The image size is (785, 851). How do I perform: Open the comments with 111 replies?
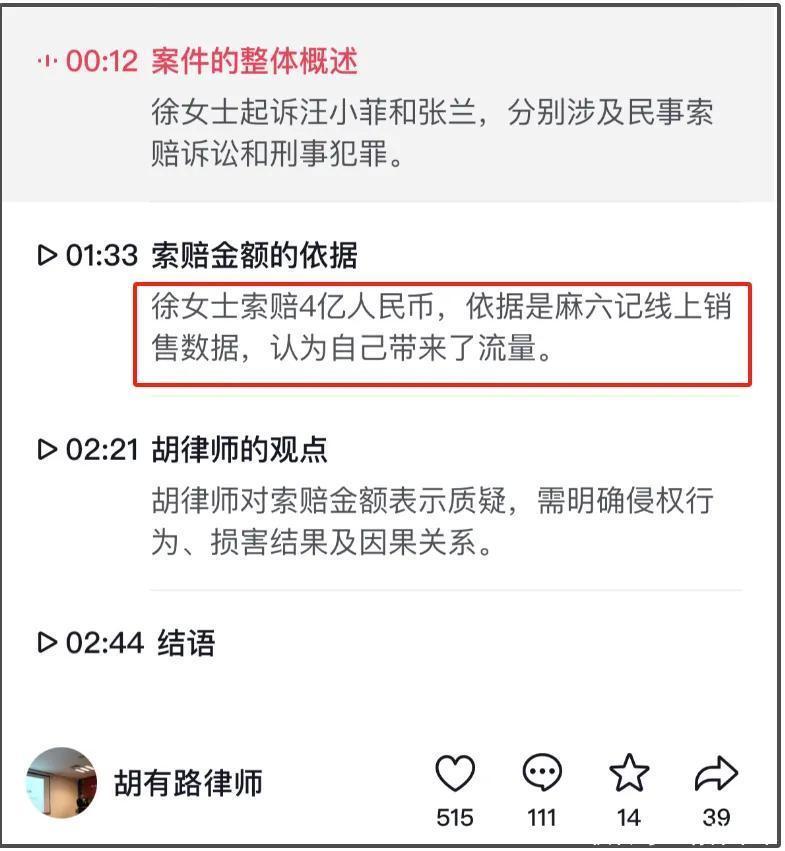pos(542,774)
